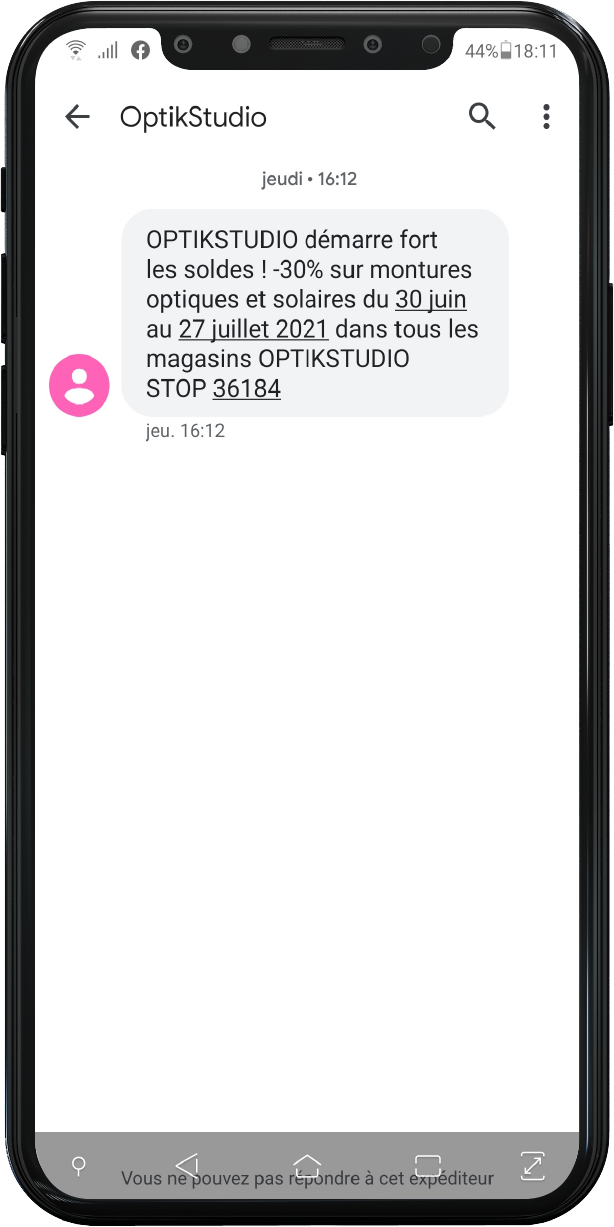Screen dimensions: 614x1227
Task: Tap the underlined number 36184
Action: 247,389
